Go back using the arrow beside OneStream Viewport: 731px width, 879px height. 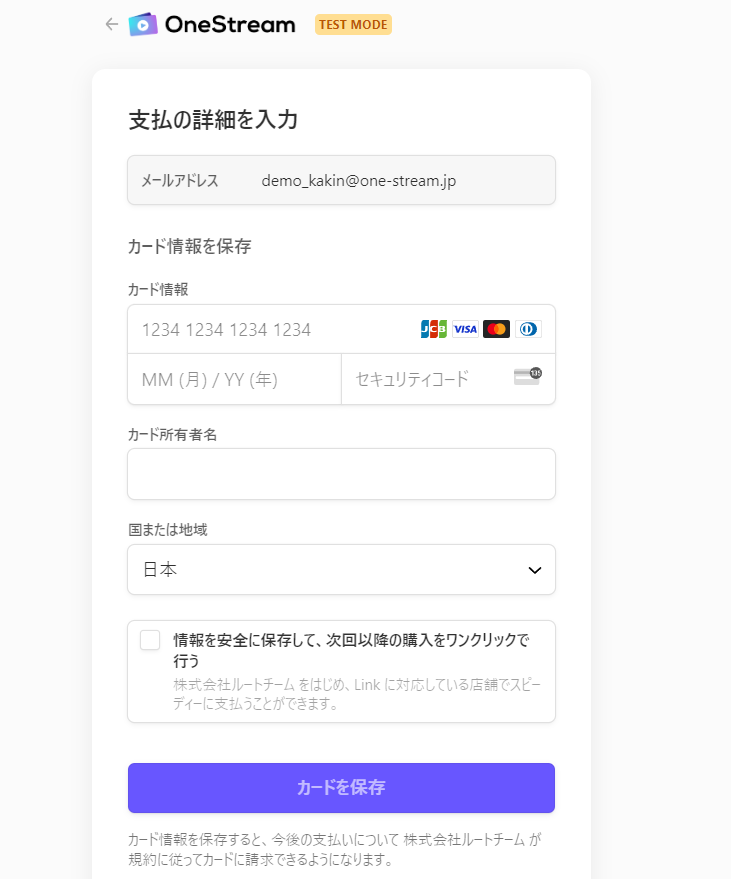(x=111, y=24)
